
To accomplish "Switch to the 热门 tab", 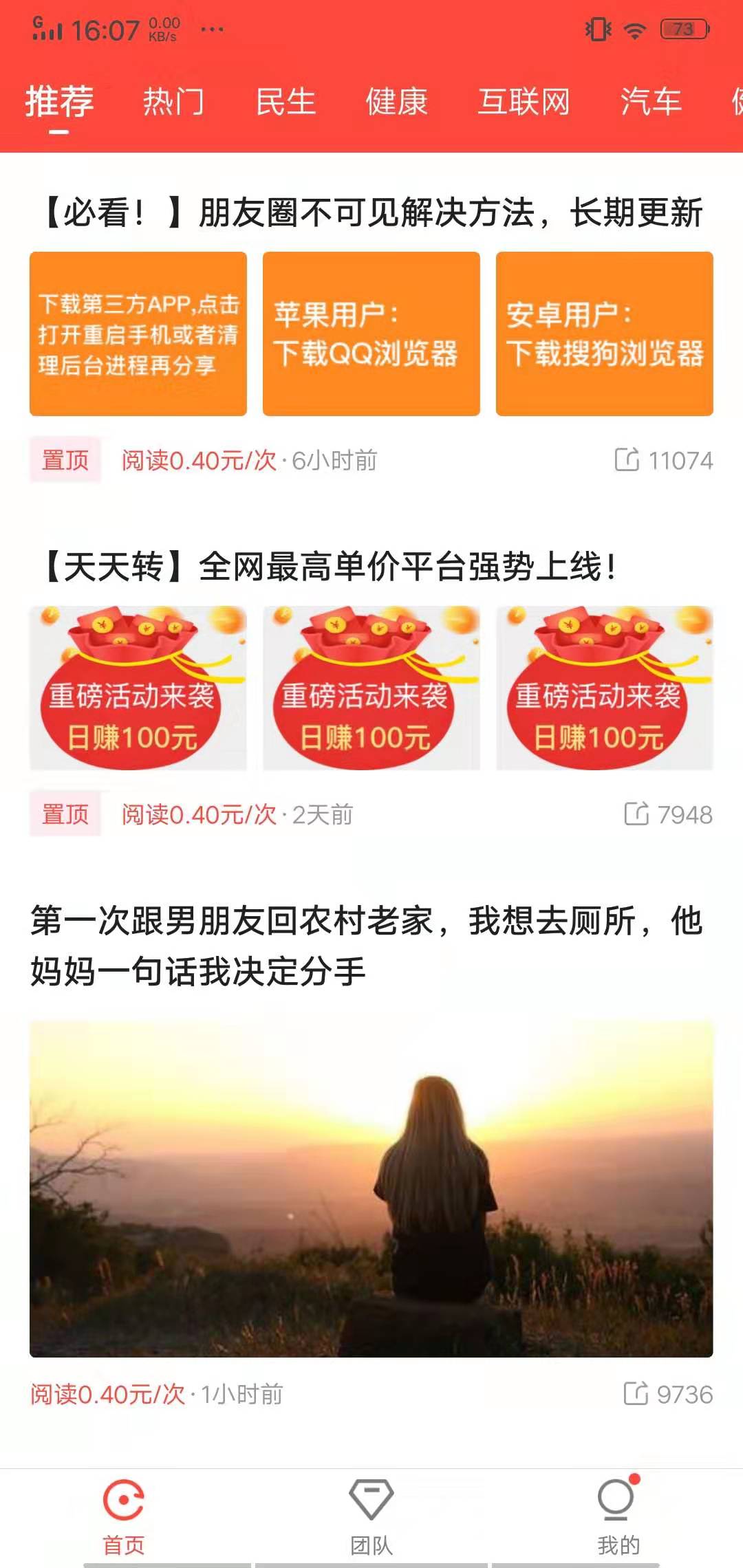I will point(174,102).
